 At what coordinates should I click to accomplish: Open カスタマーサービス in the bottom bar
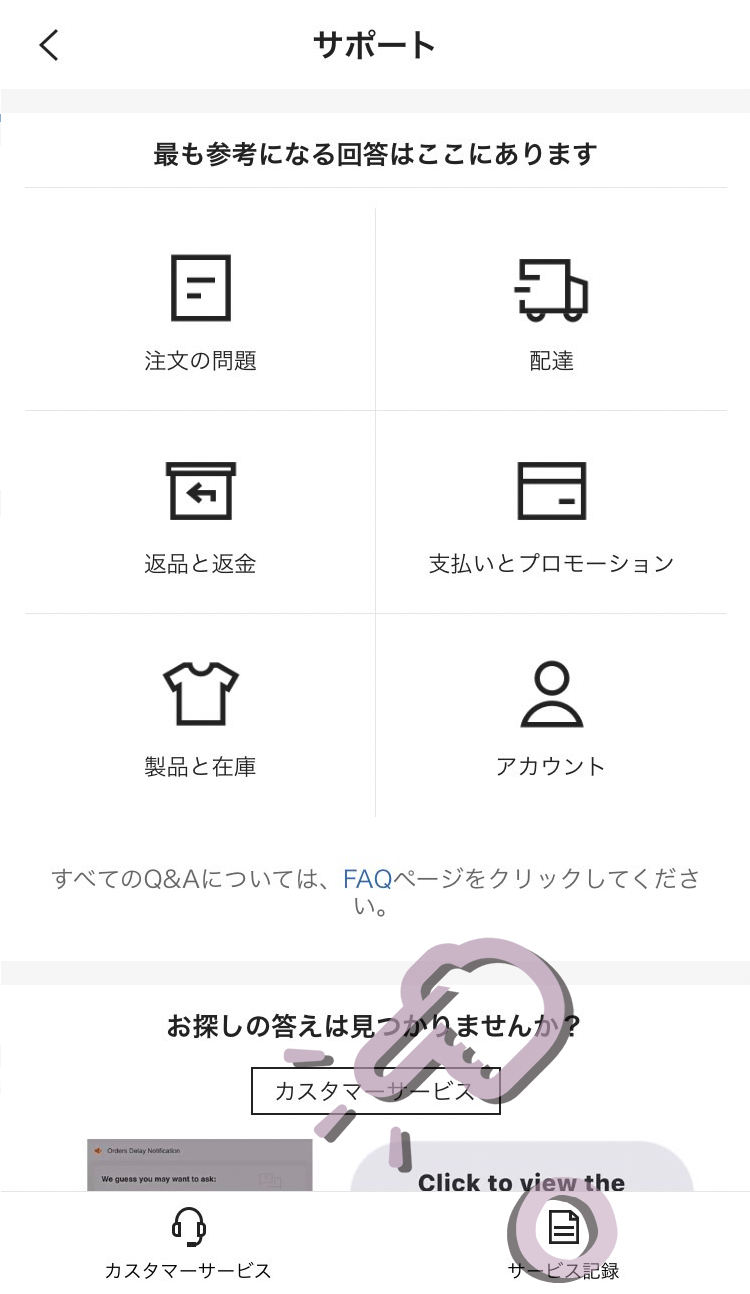188,1243
